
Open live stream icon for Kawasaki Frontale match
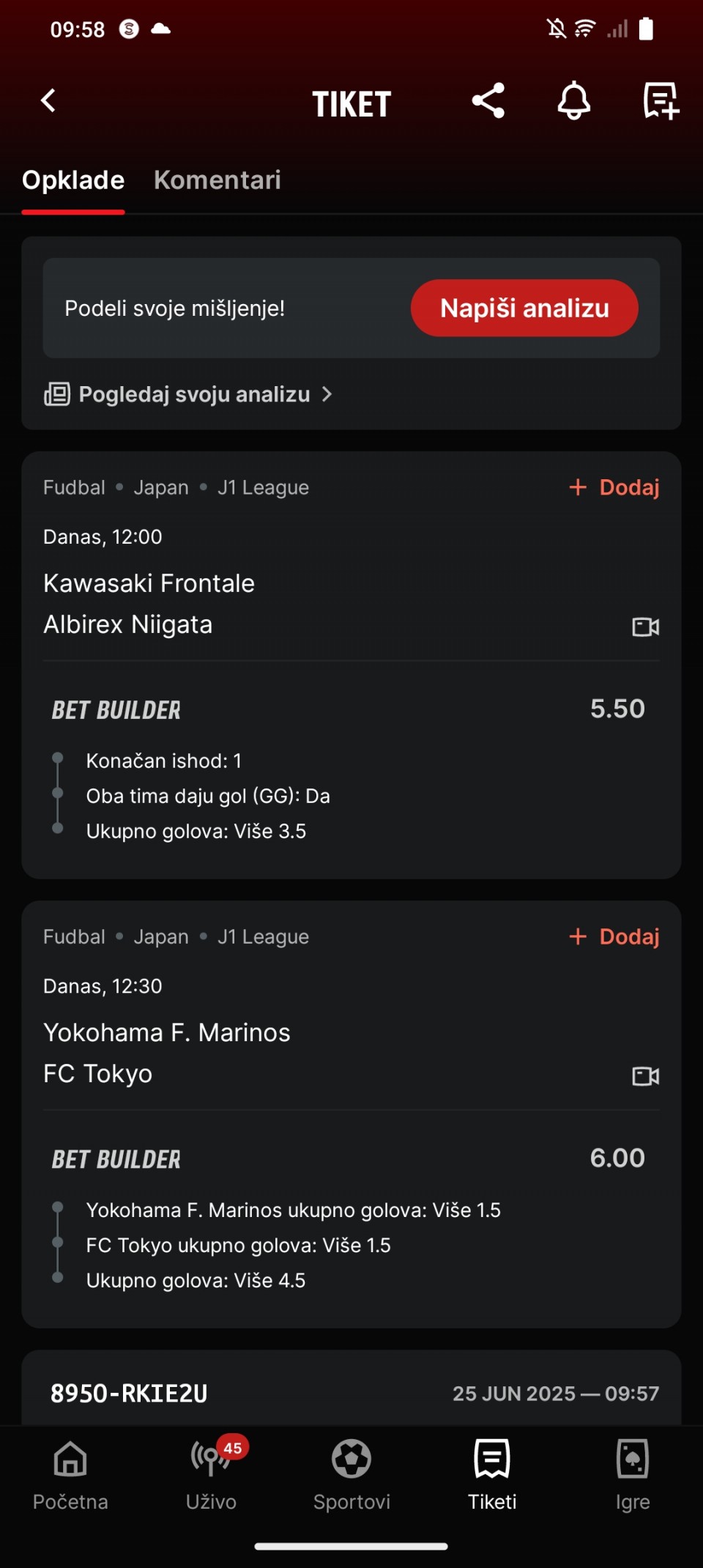tap(645, 626)
